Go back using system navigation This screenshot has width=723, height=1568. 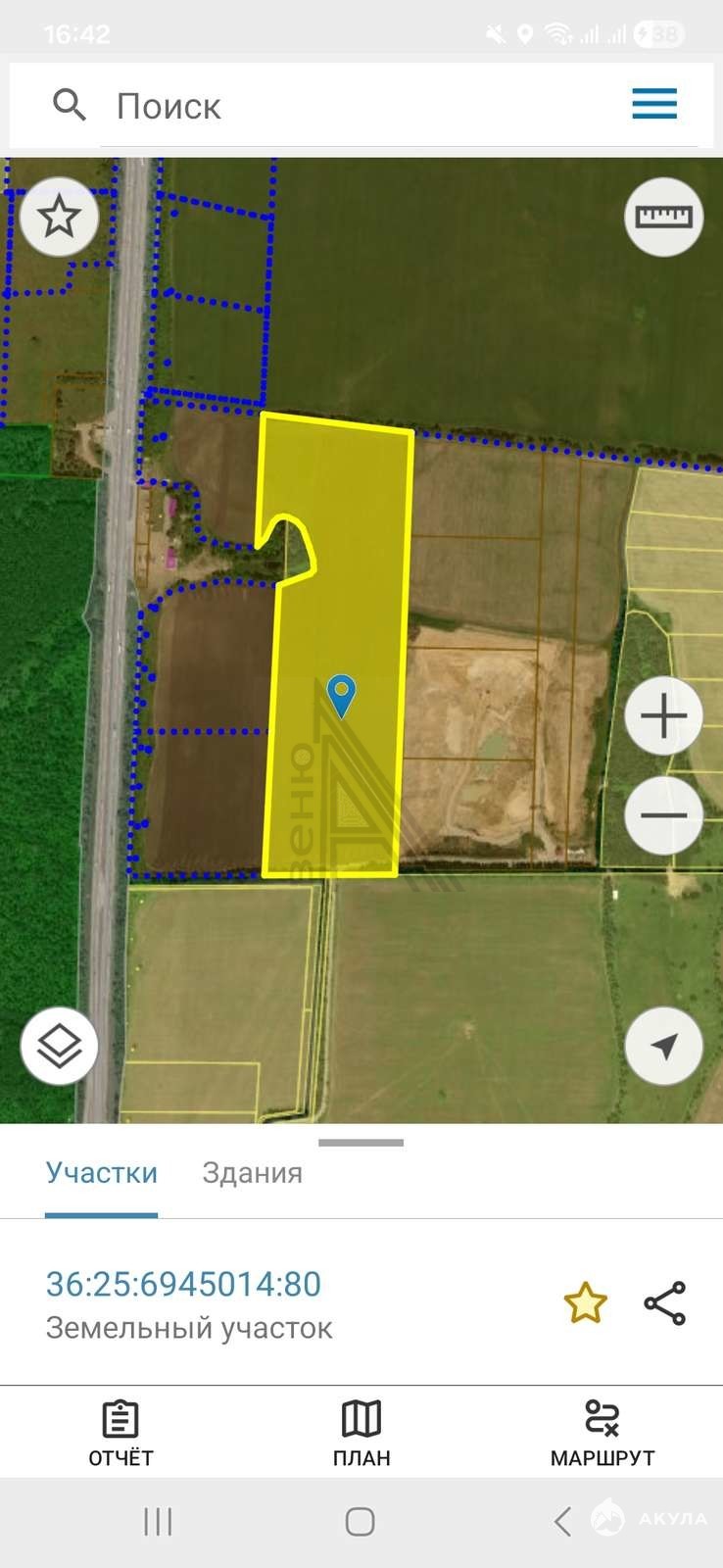(562, 1522)
